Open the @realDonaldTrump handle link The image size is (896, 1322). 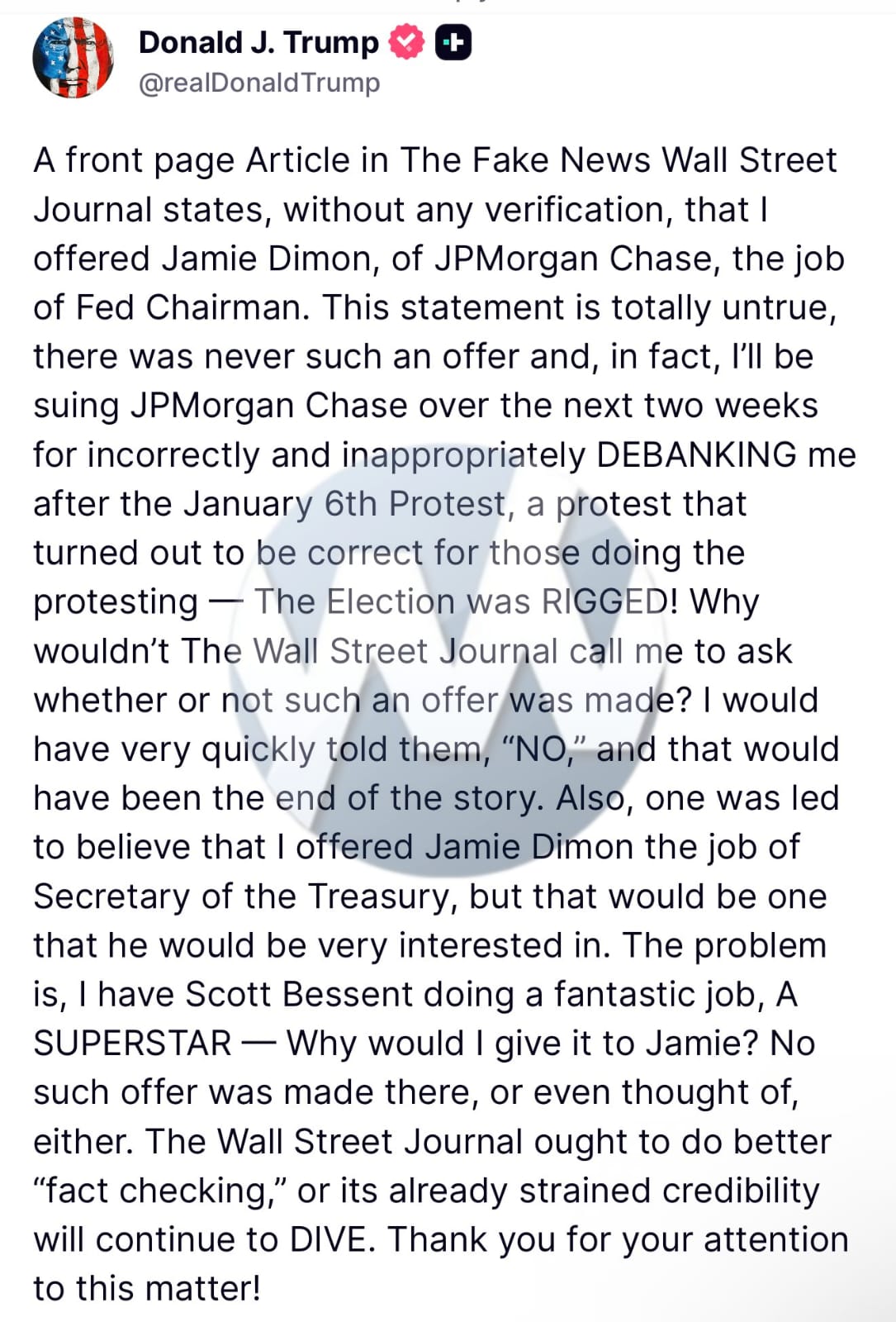(x=259, y=83)
